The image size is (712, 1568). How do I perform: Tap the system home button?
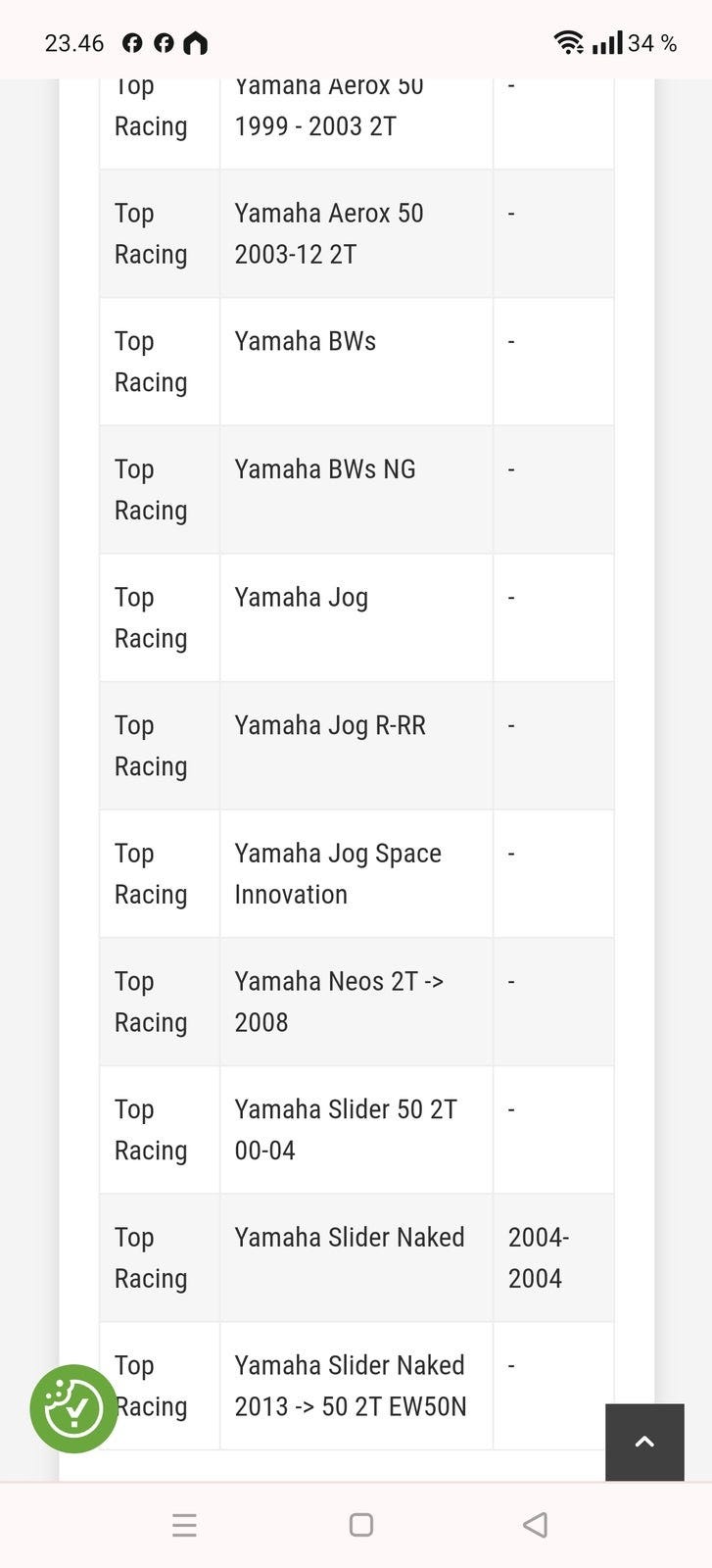[x=361, y=1525]
